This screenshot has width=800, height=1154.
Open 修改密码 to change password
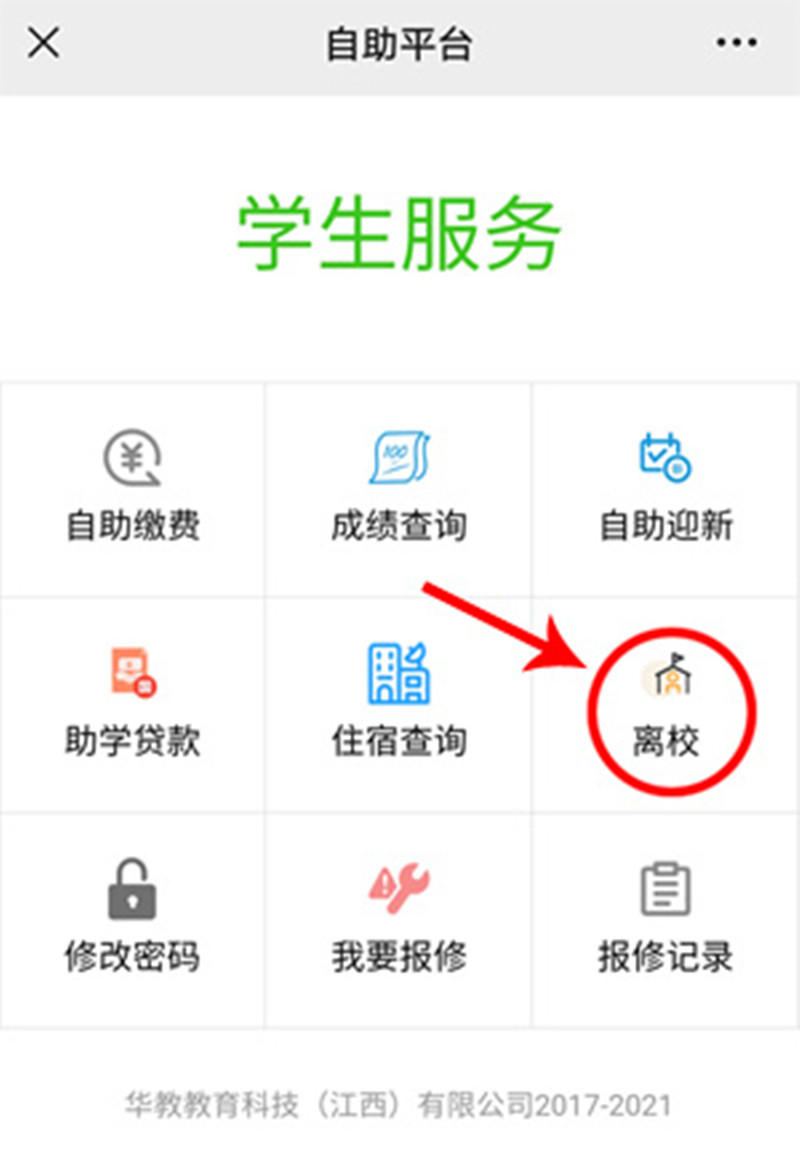pyautogui.click(x=133, y=920)
